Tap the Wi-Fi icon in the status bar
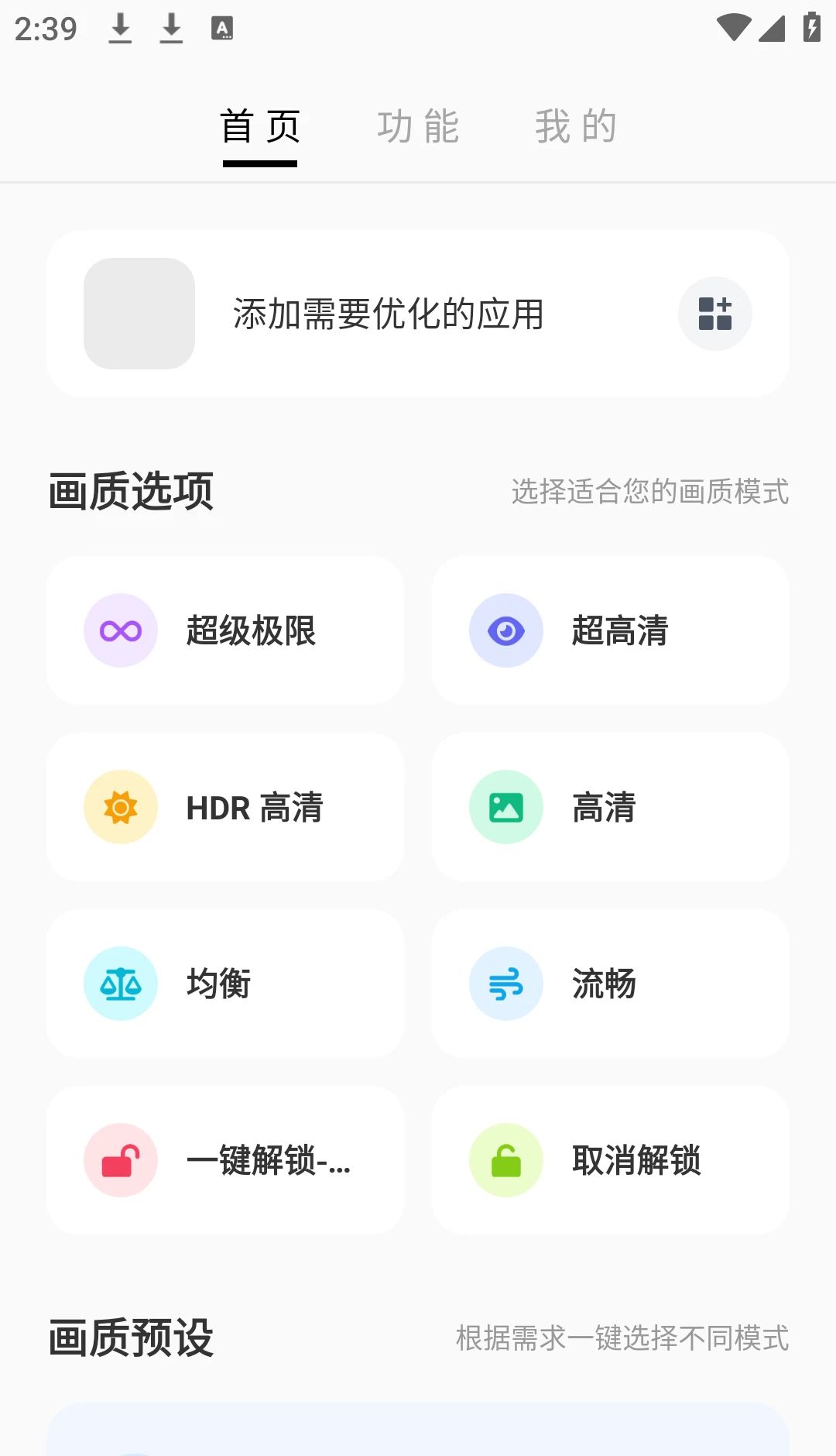The height and width of the screenshot is (1456, 836). pyautogui.click(x=732, y=28)
